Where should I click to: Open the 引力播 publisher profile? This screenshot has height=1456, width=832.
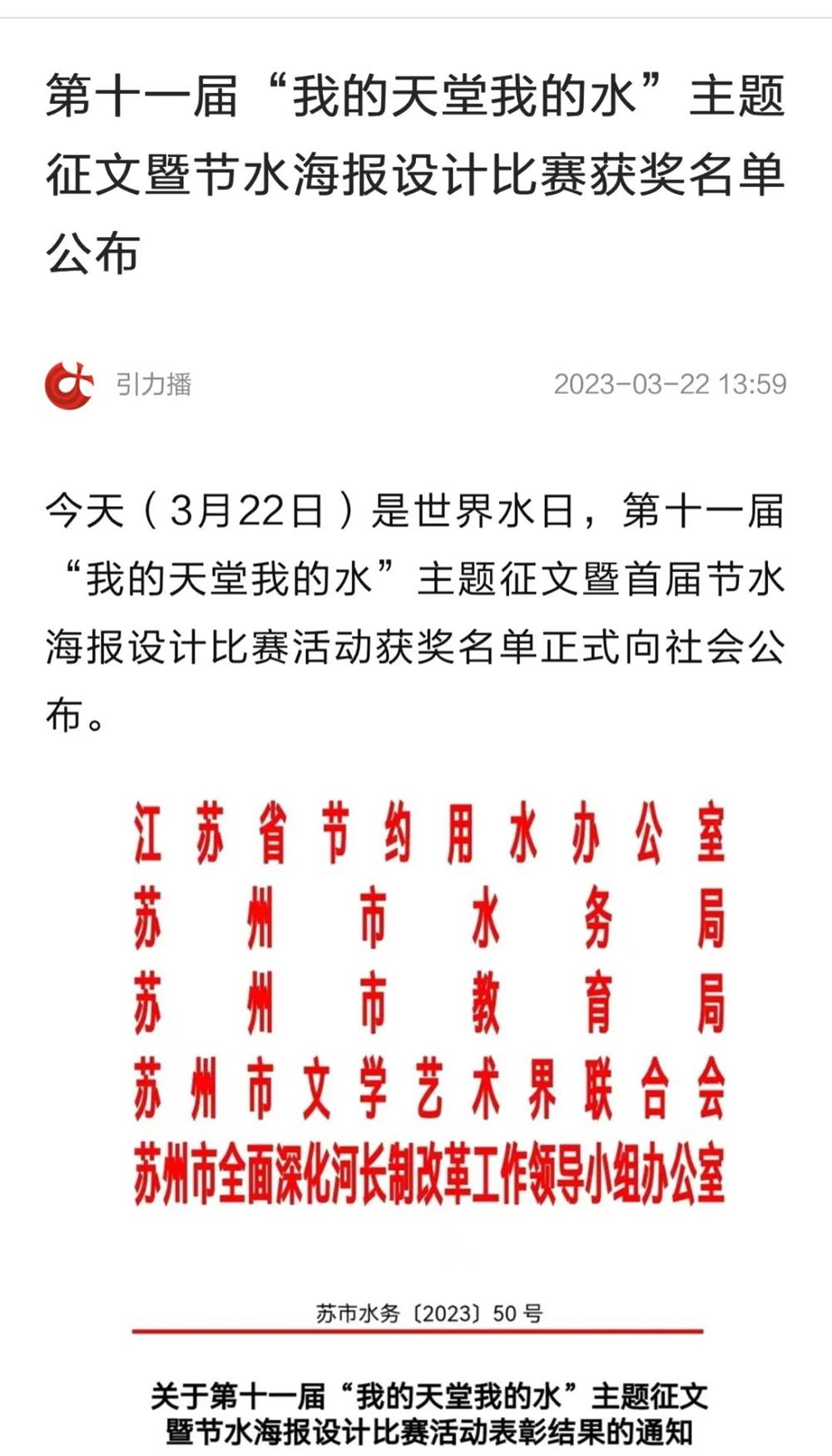point(152,384)
